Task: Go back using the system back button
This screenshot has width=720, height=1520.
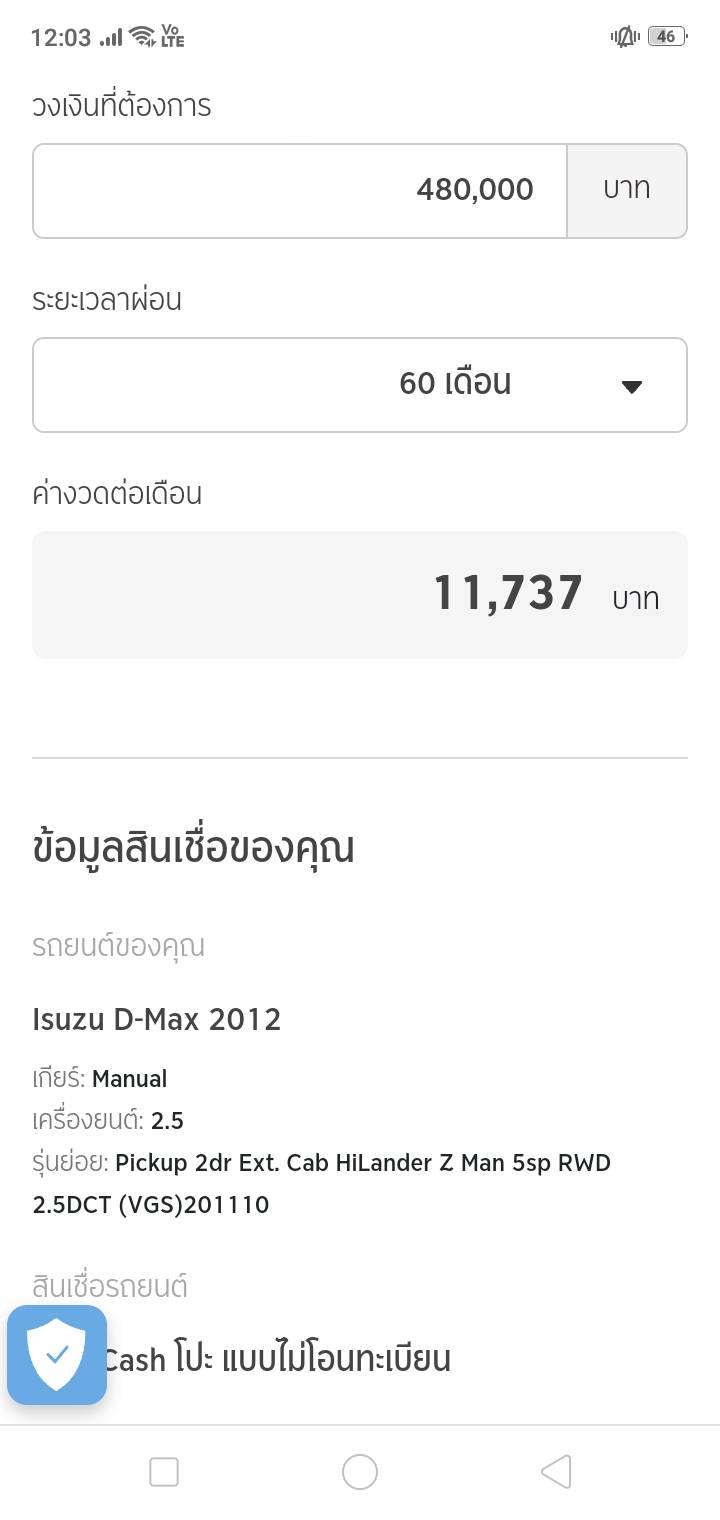Action: click(556, 1472)
